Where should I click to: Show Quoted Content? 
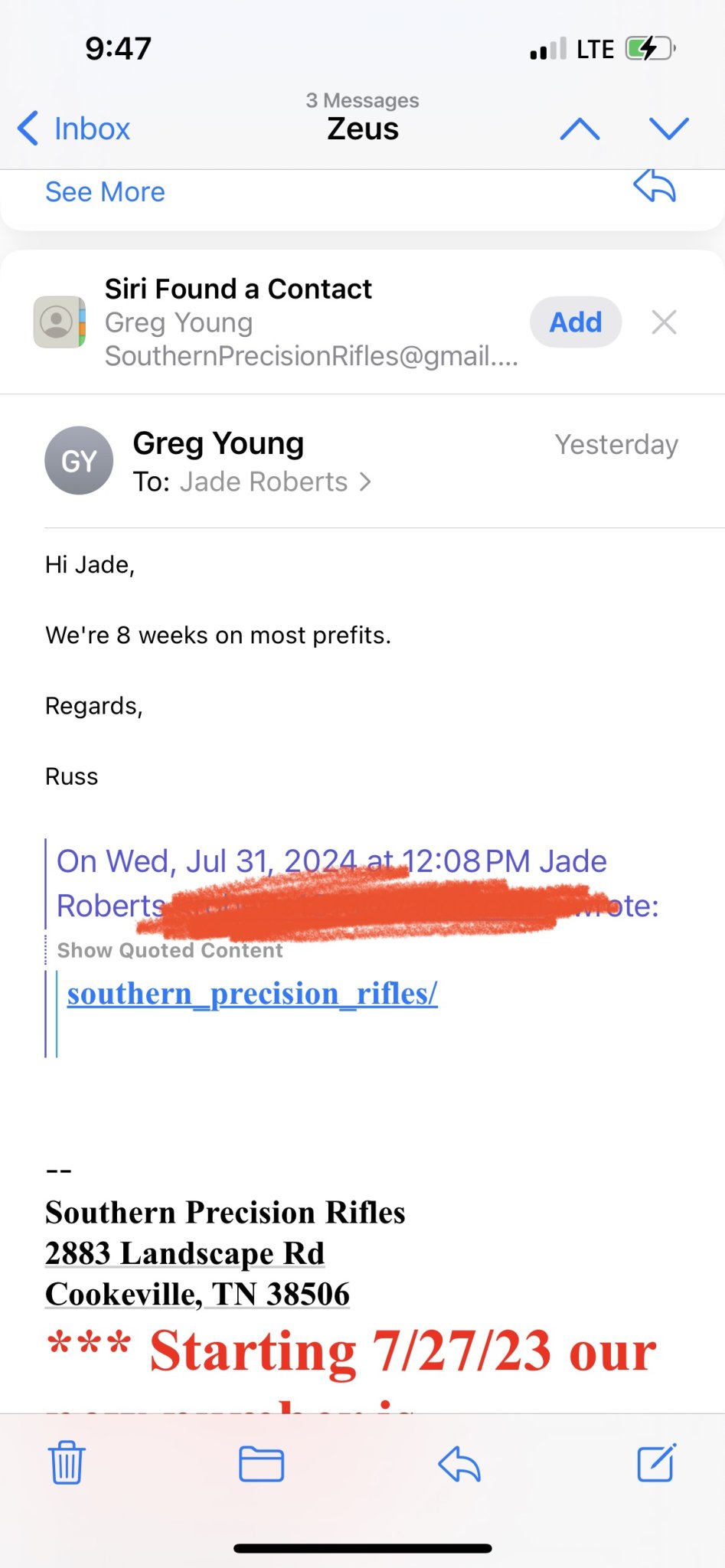click(170, 951)
